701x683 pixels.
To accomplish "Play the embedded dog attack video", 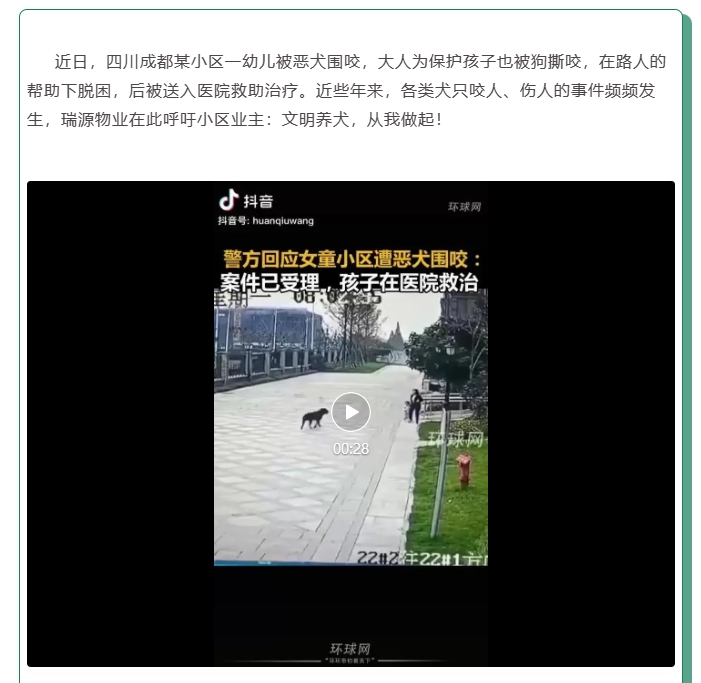I will 350,412.
